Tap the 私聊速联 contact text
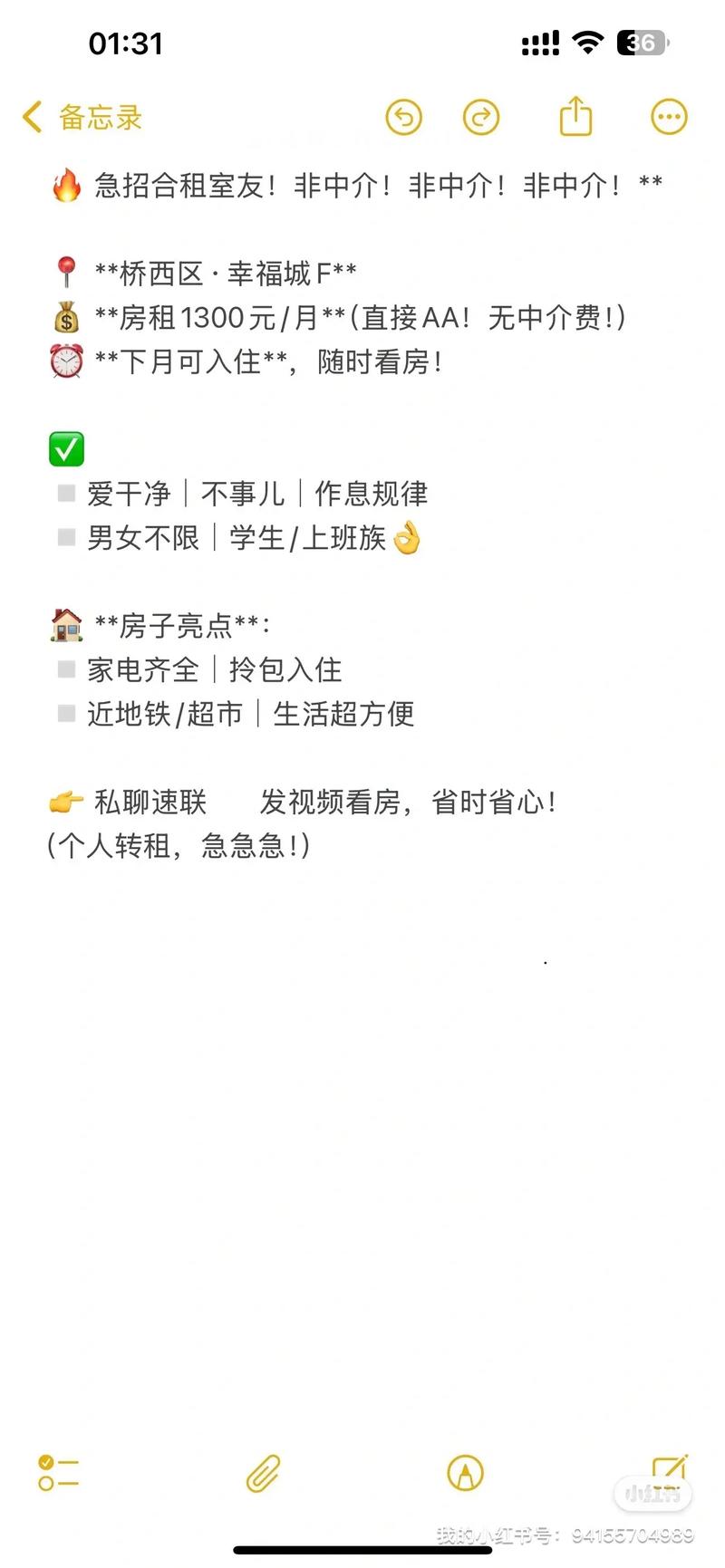The image size is (725, 1568). click(150, 803)
